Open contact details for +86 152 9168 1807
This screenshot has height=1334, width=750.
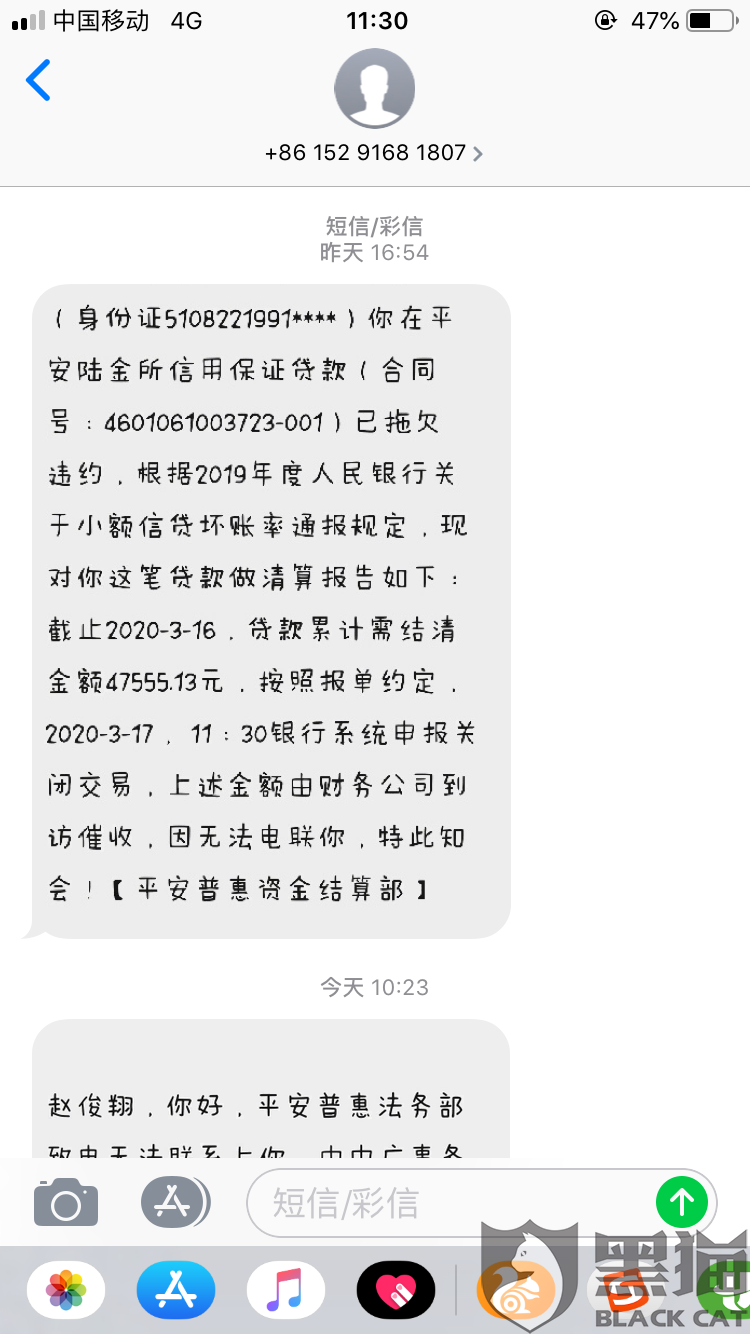coord(374,153)
